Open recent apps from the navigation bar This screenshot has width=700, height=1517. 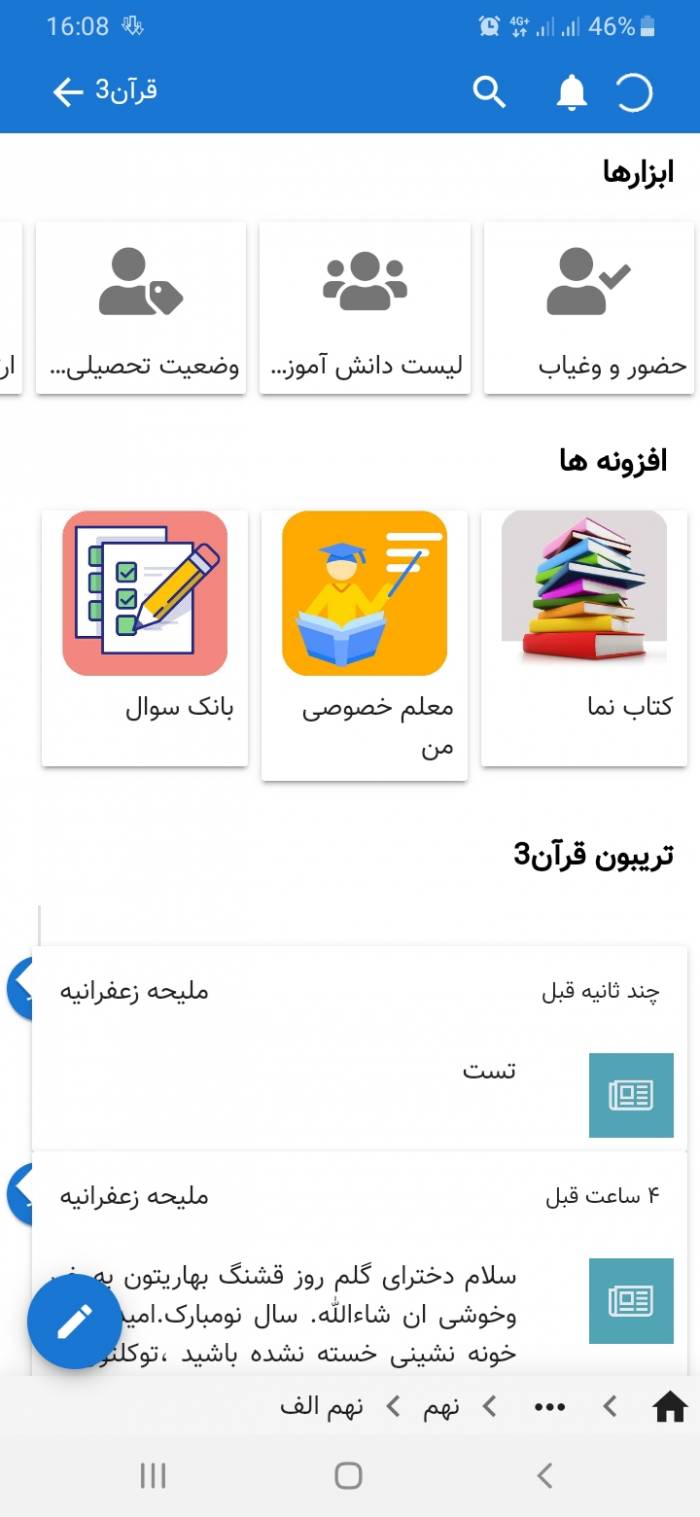153,1475
